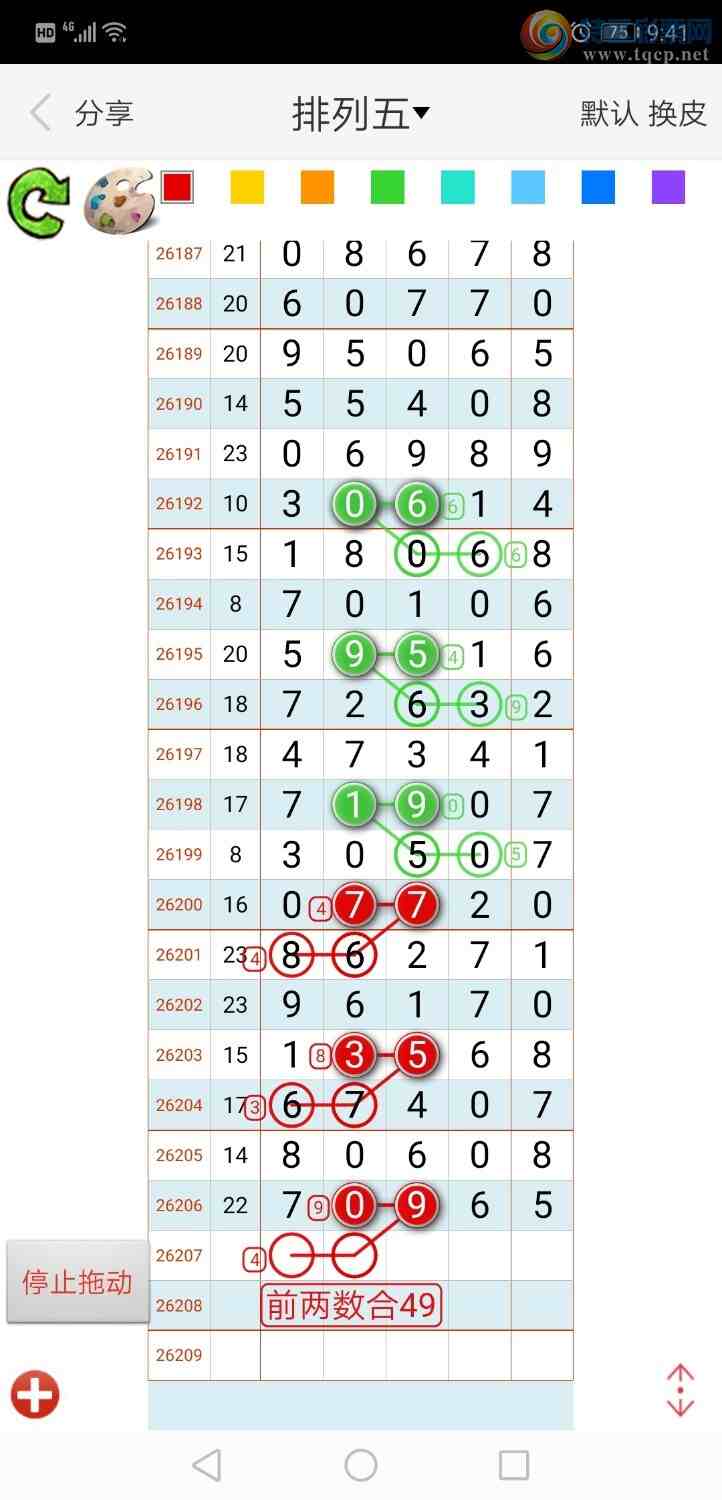The image size is (722, 1500).
Task: Go back using the top-left arrow
Action: pos(40,113)
